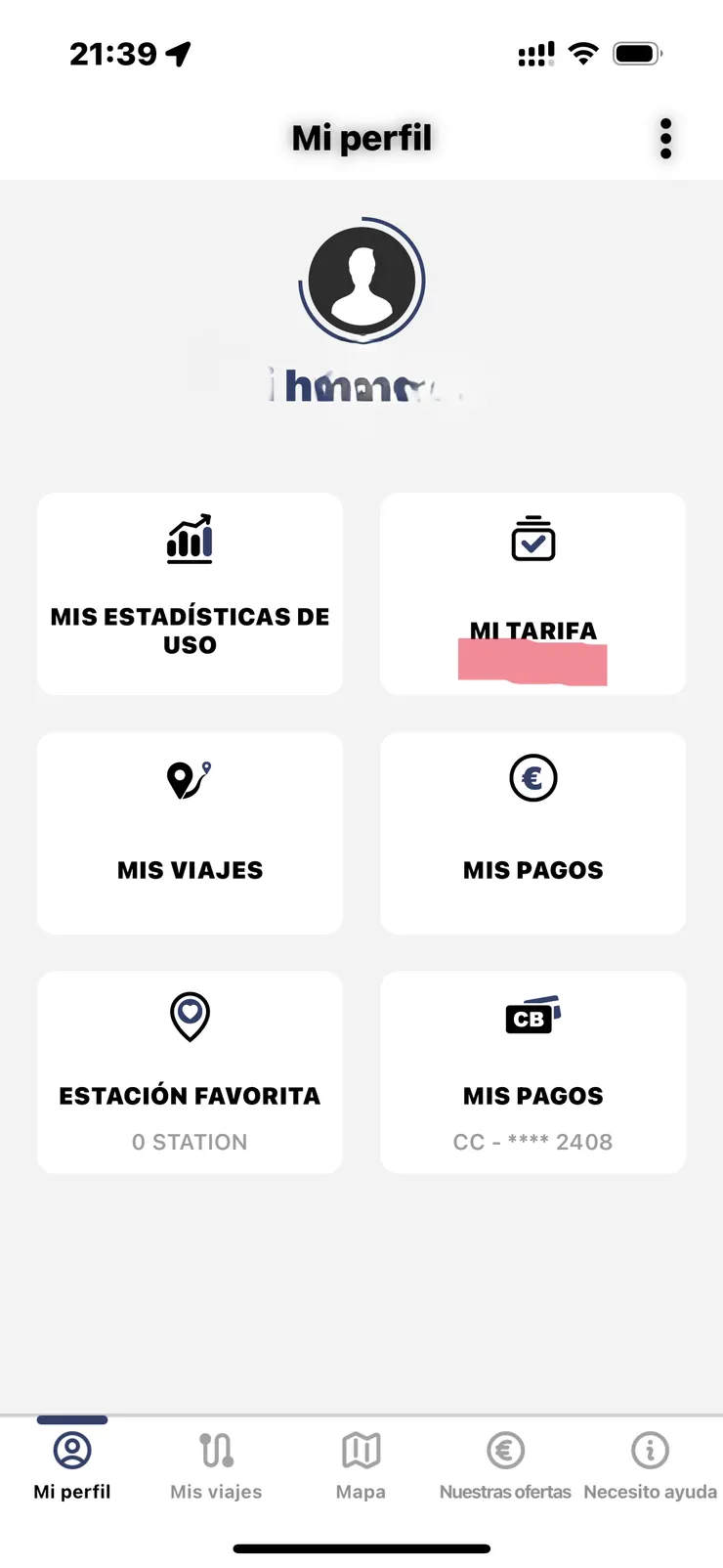This screenshot has height=1568, width=723.
Task: Switch to the Mis viajes tab
Action: [216, 1464]
